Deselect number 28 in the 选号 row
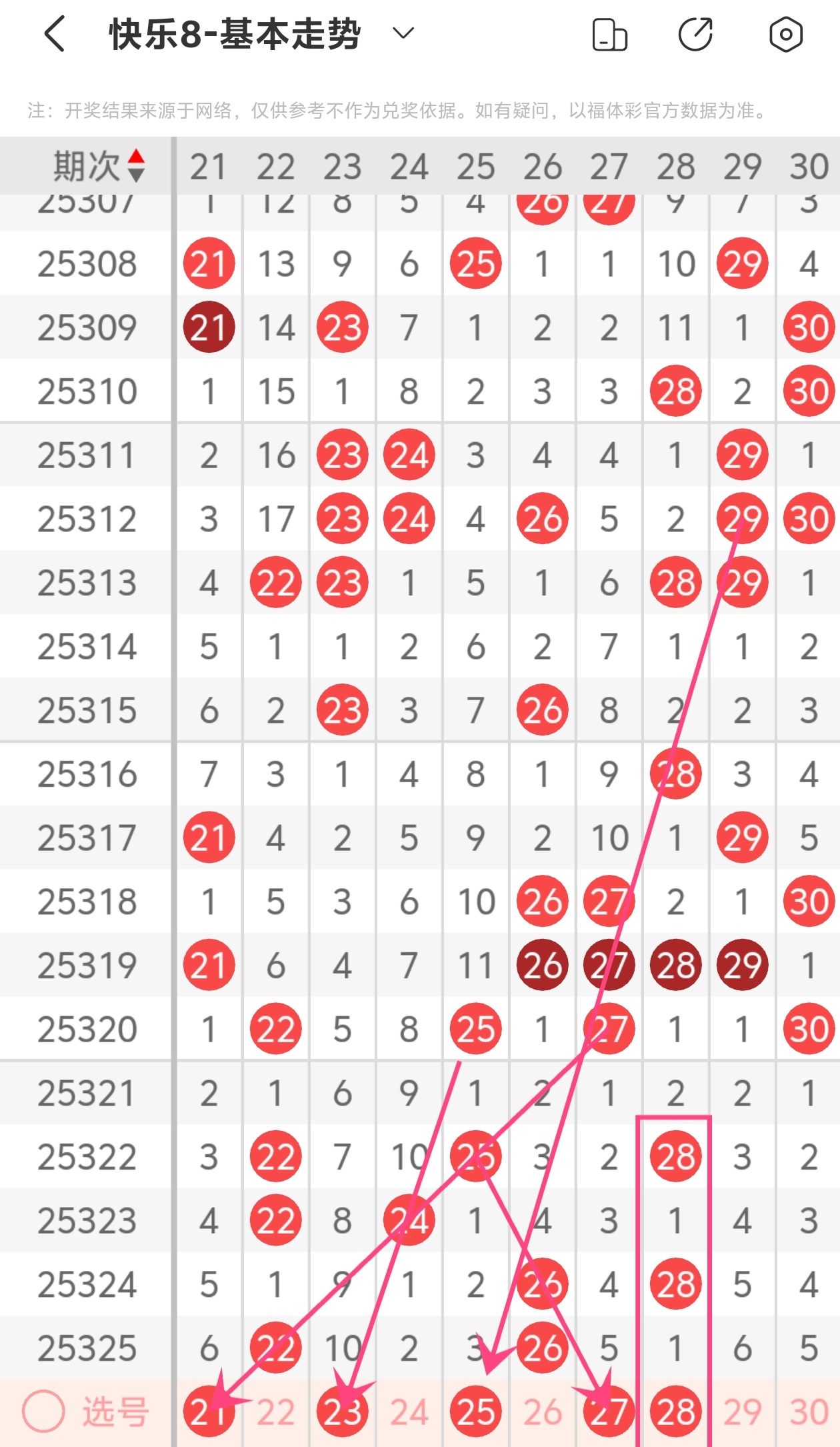Screen dimensions: 840x1447 click(x=675, y=1411)
